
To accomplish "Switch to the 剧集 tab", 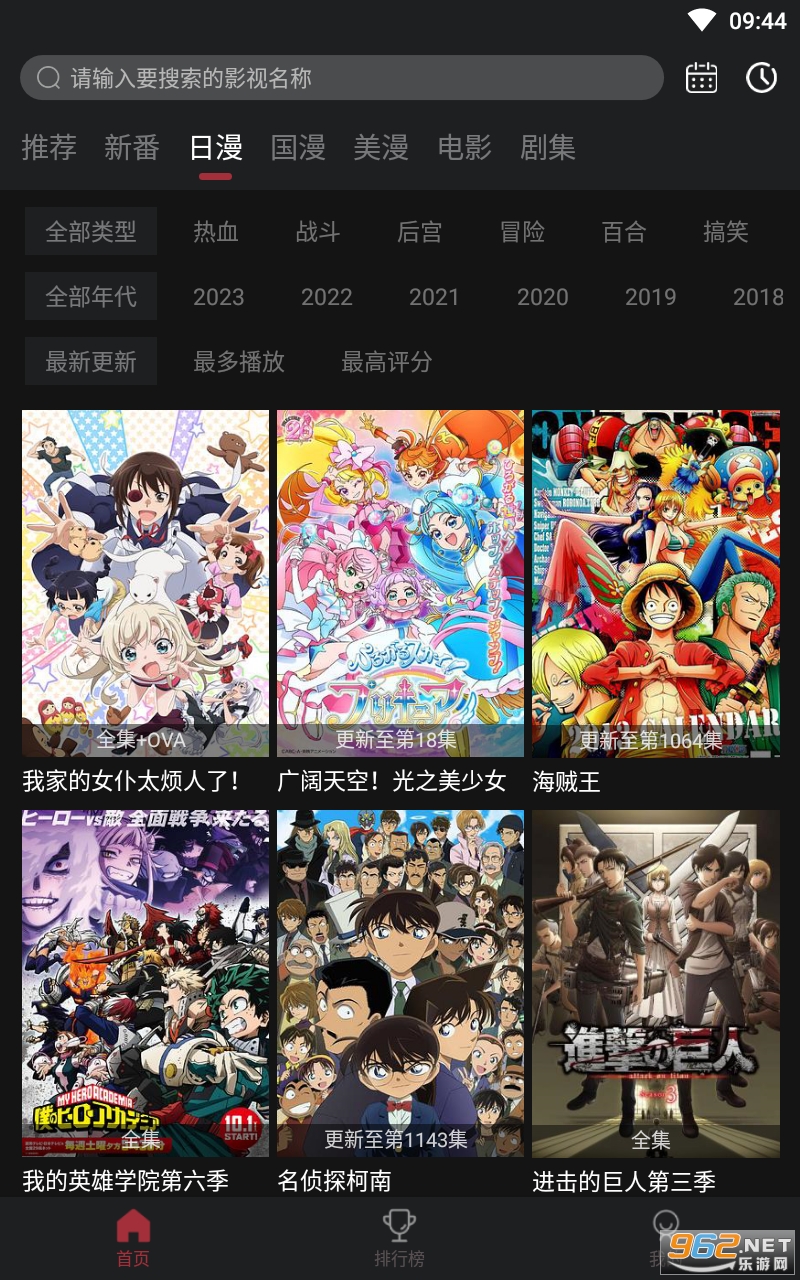I will click(548, 148).
